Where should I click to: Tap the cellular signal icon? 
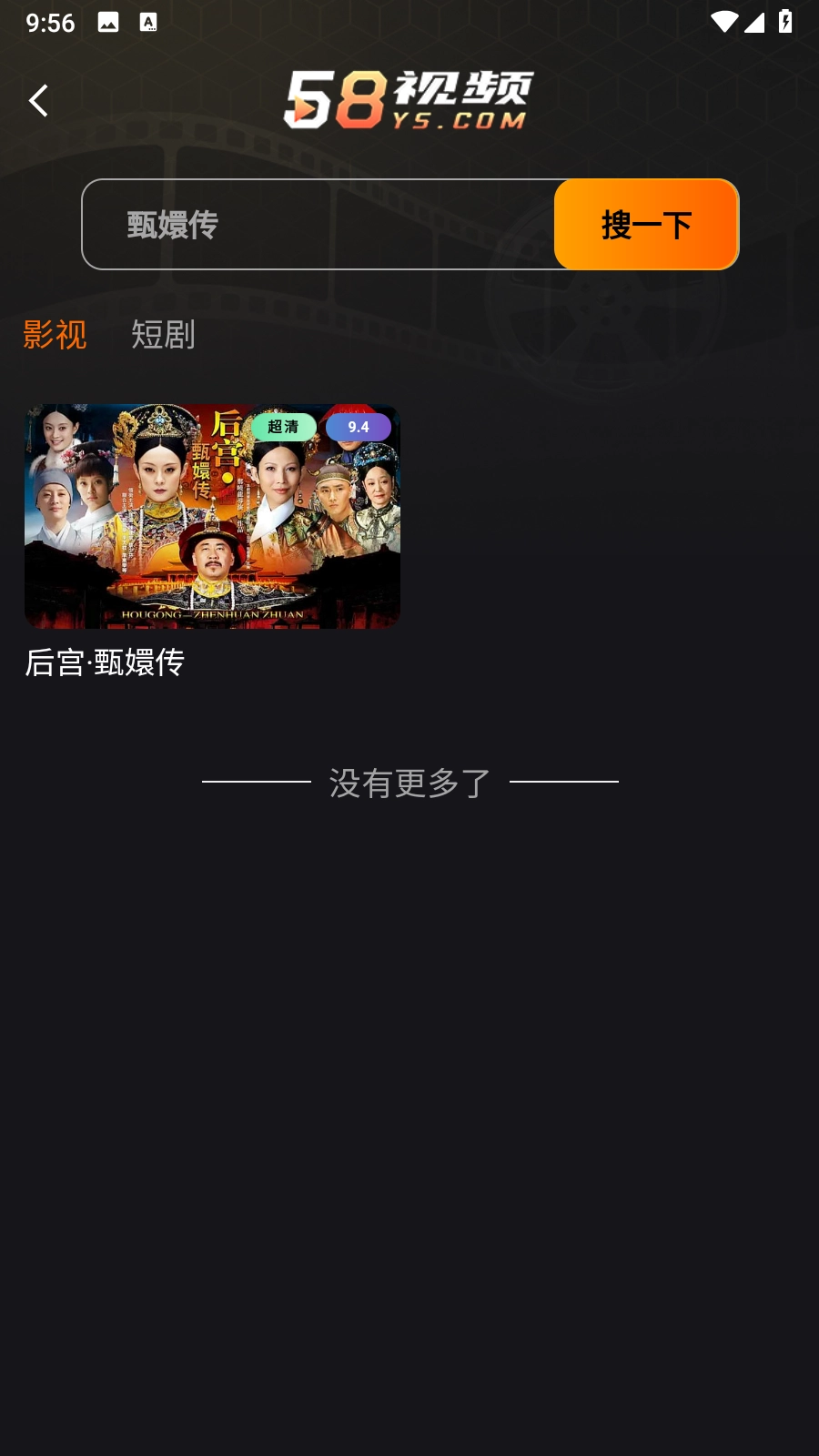(753, 23)
